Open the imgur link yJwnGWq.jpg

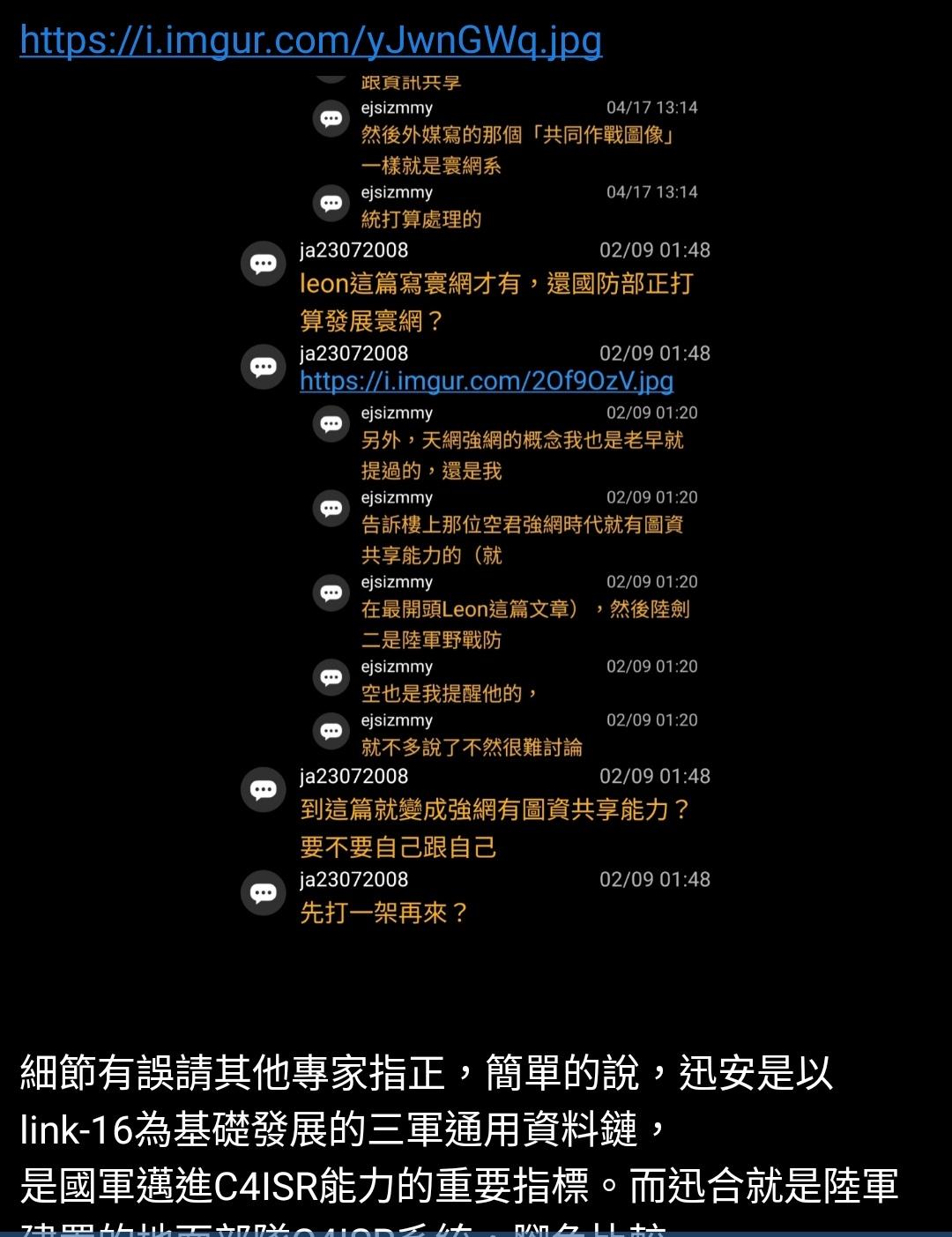310,41
